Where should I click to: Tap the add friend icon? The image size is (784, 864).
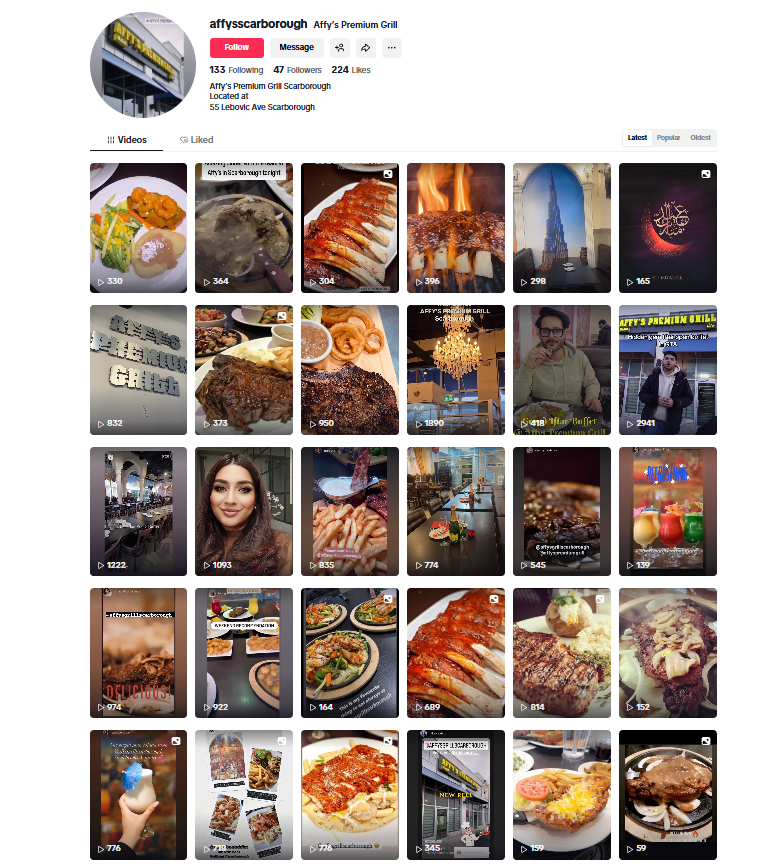click(x=340, y=47)
